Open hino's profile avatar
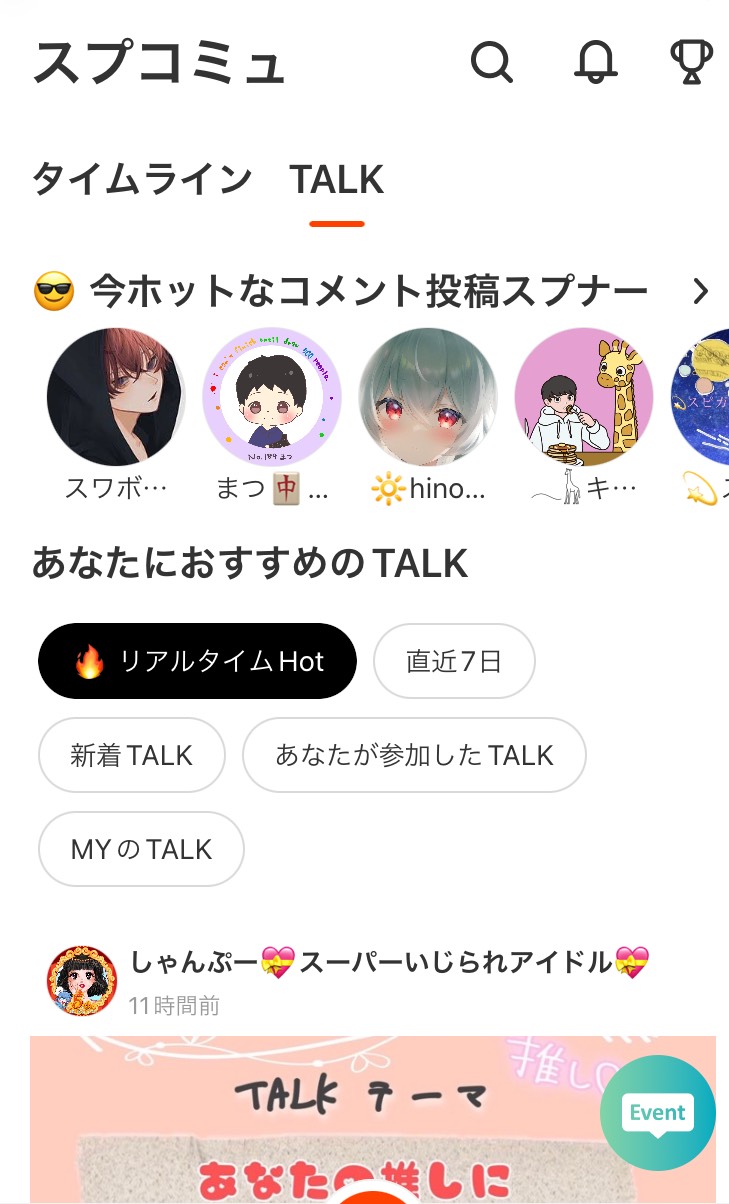The image size is (729, 1204). tap(428, 397)
